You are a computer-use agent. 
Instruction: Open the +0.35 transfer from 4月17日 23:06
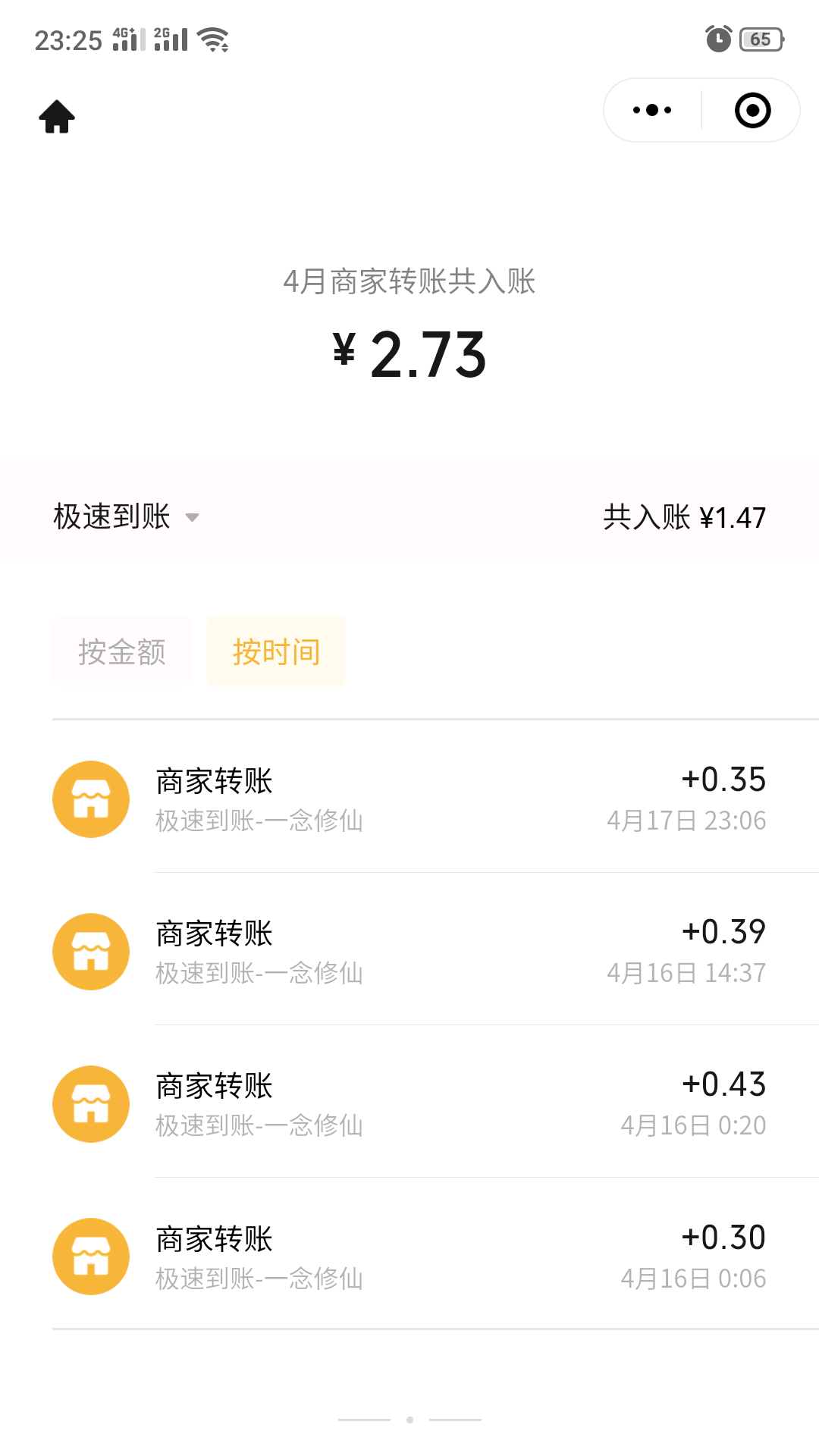pos(409,799)
